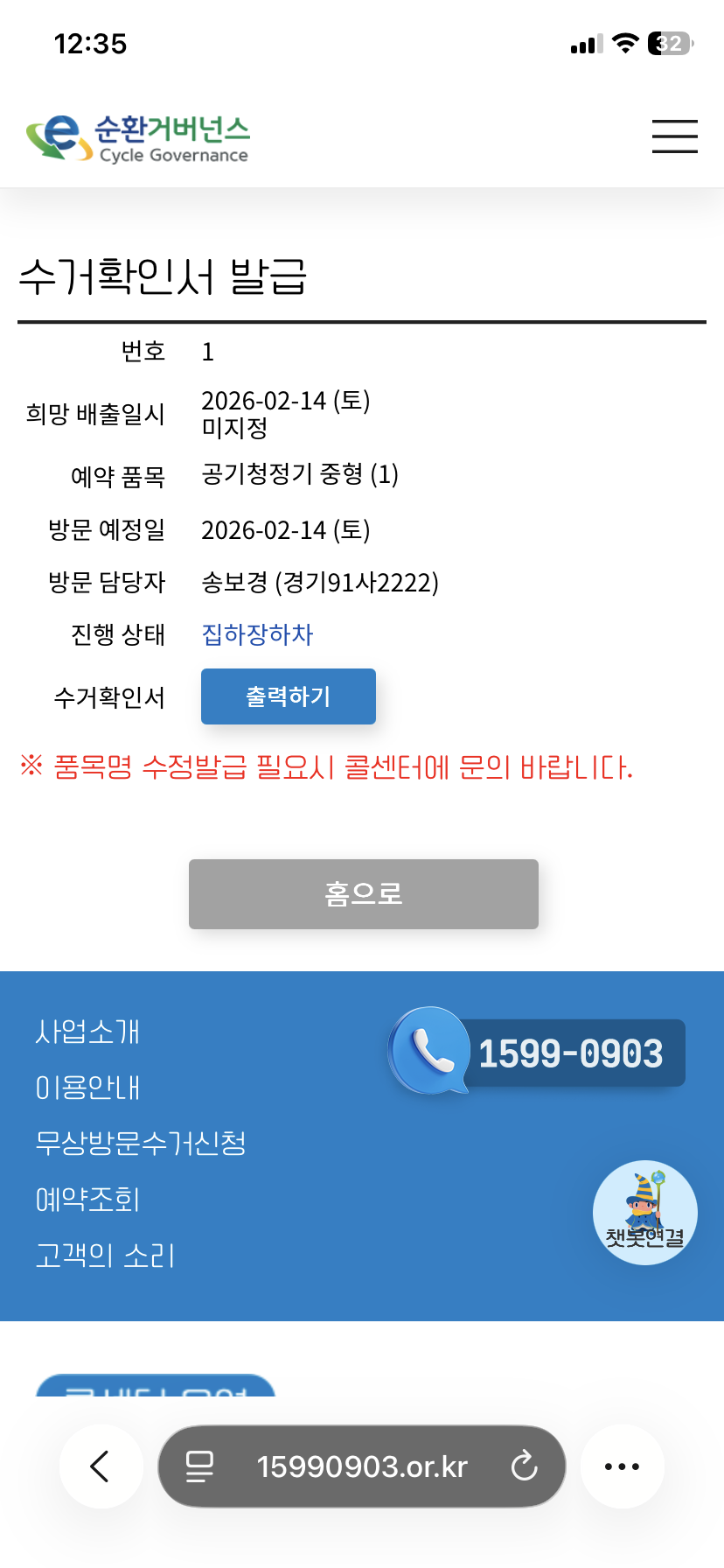This screenshot has width=724, height=1568.
Task: Call the 1599-0903 phone number
Action: pos(537,1053)
